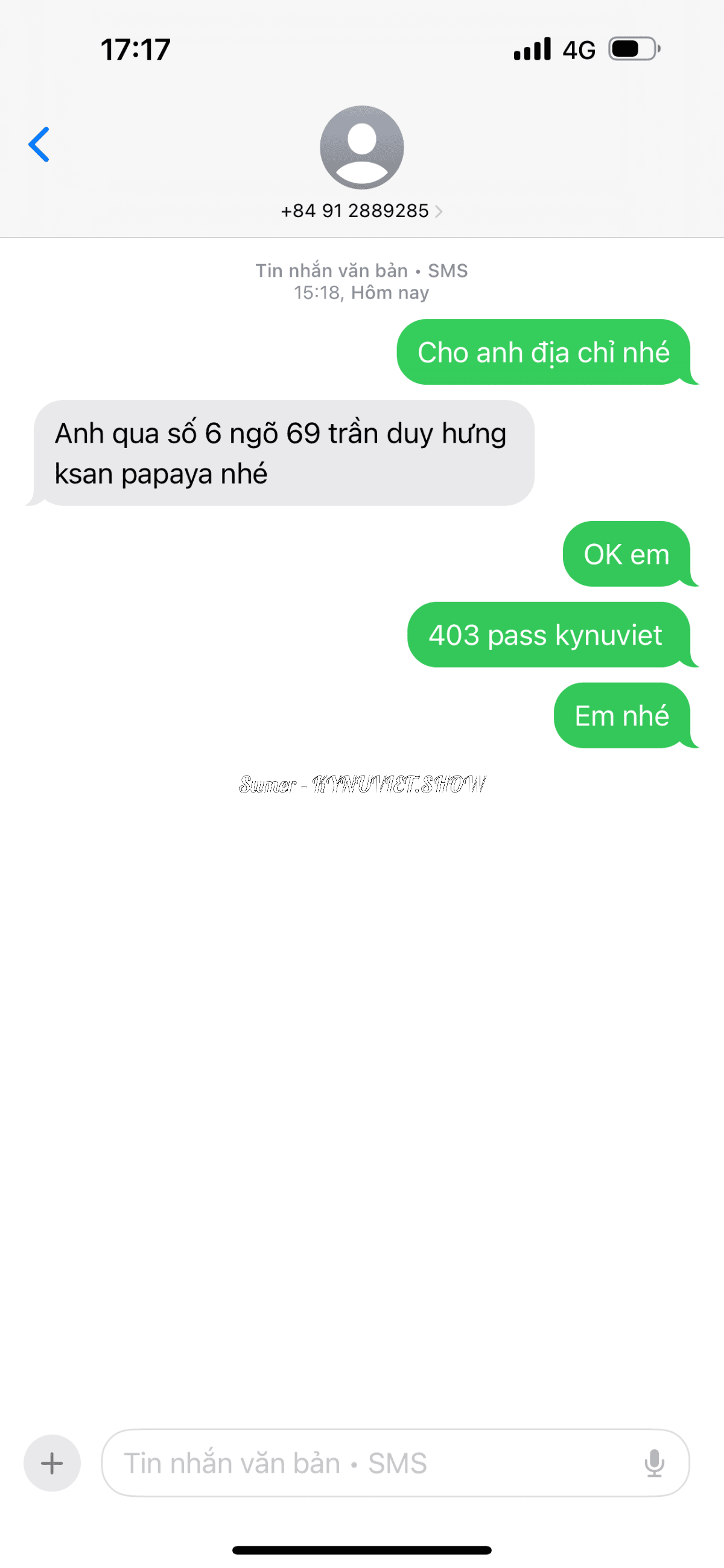
Task: Open the plus attachments menu
Action: pos(52,1462)
